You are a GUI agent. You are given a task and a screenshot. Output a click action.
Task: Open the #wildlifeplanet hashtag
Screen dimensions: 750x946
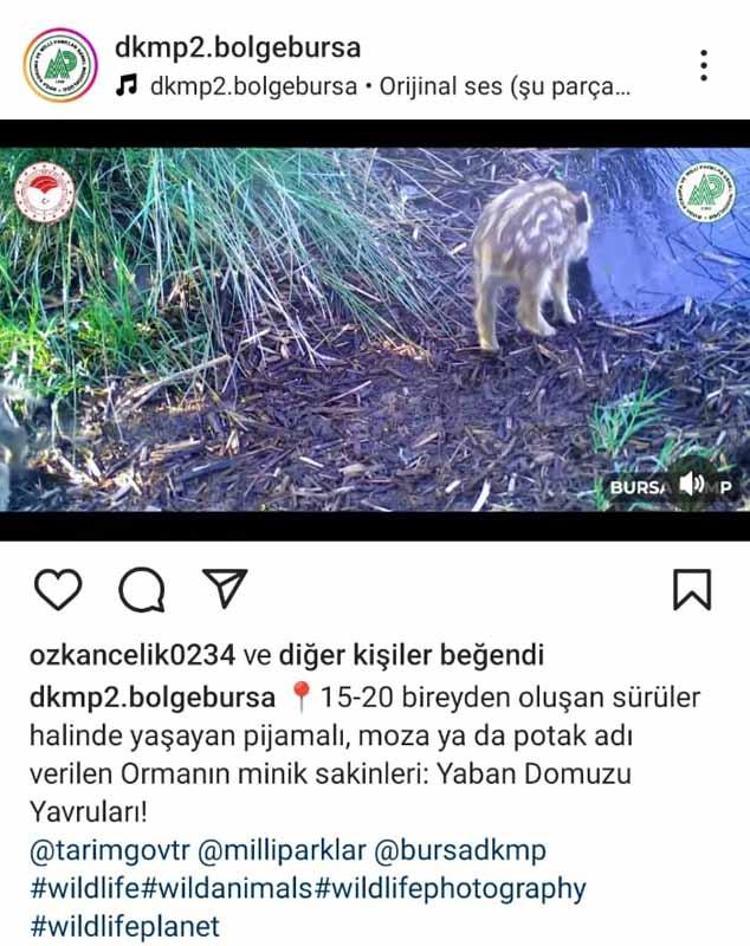point(125,926)
